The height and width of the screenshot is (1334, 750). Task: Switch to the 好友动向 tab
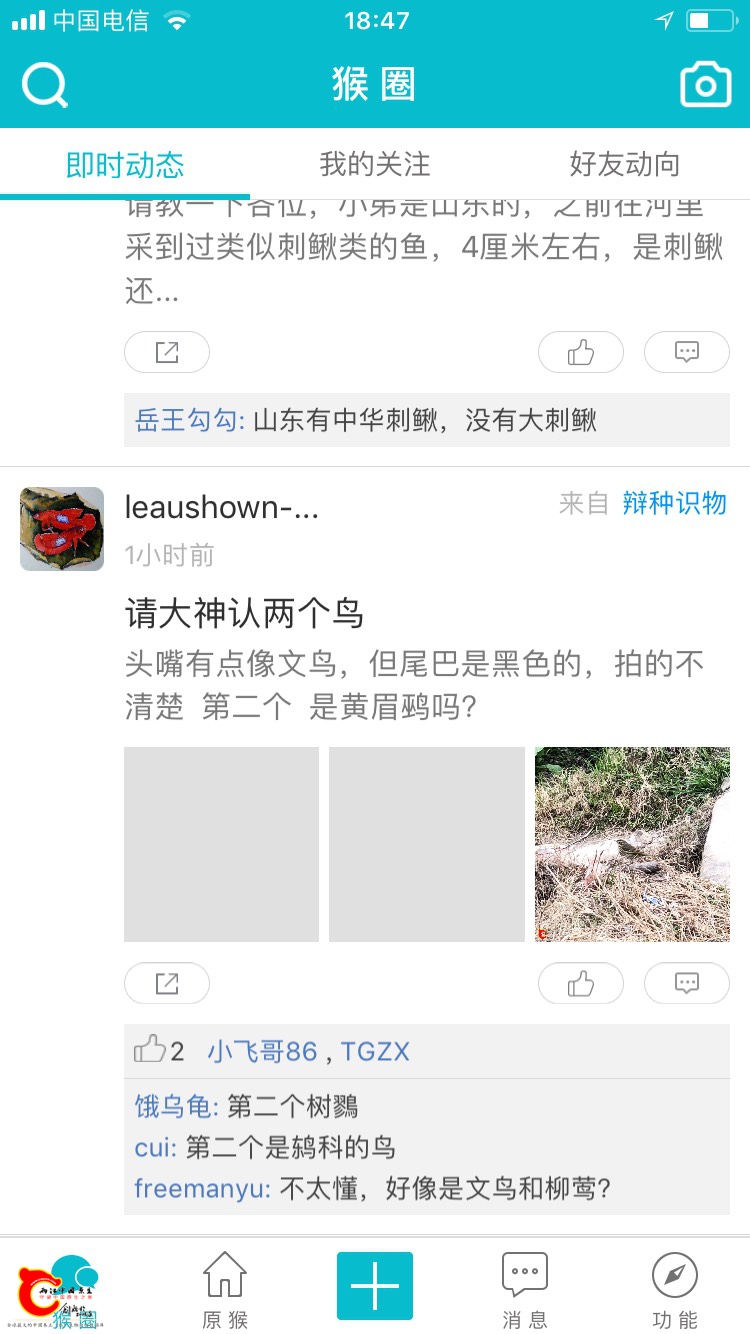tap(624, 164)
